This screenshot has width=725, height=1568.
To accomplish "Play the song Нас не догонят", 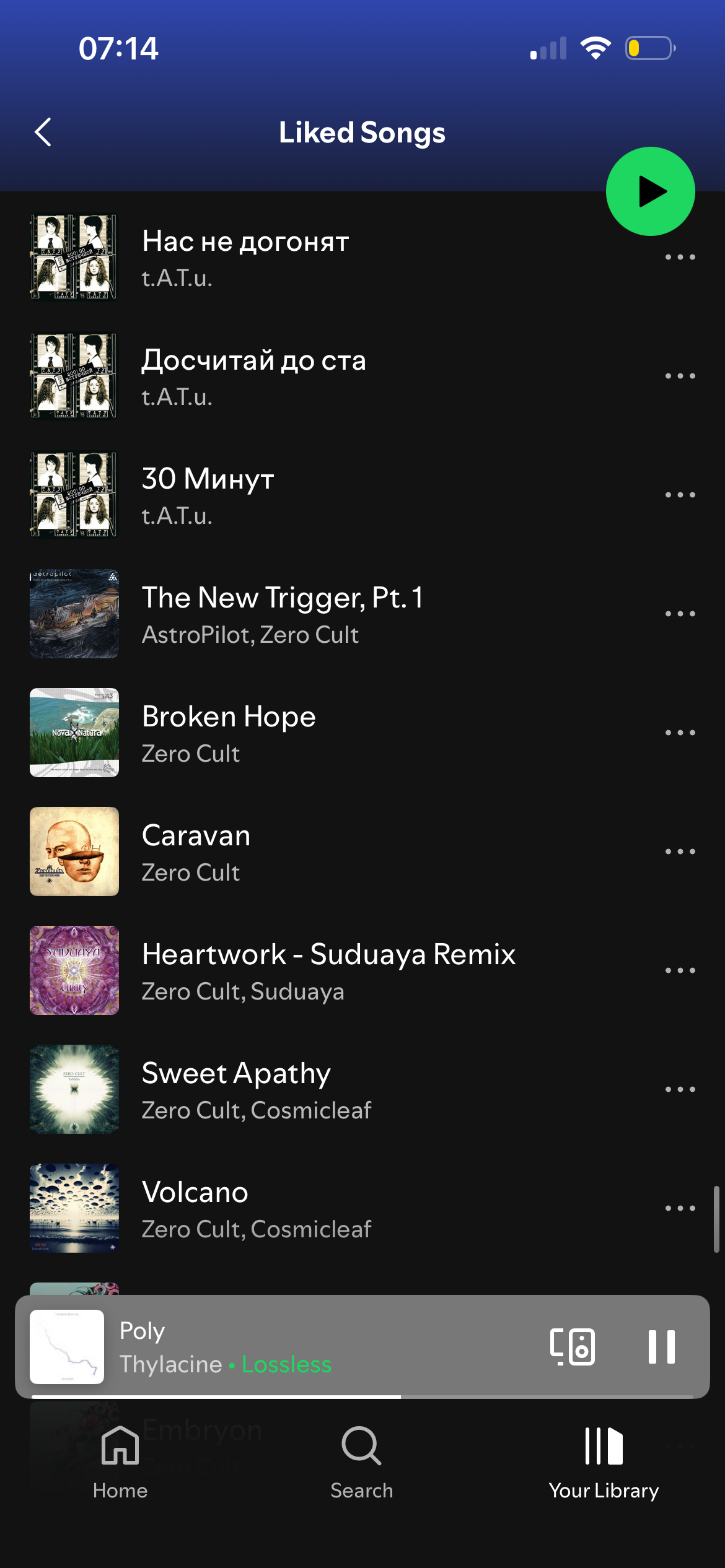I will tap(245, 258).
